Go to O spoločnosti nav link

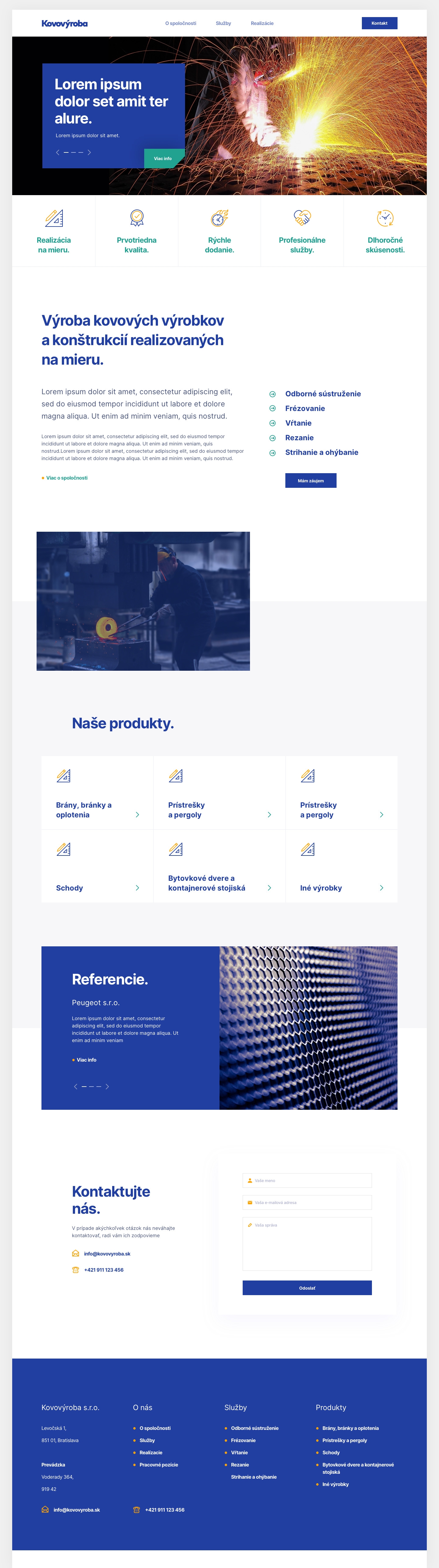click(180, 23)
